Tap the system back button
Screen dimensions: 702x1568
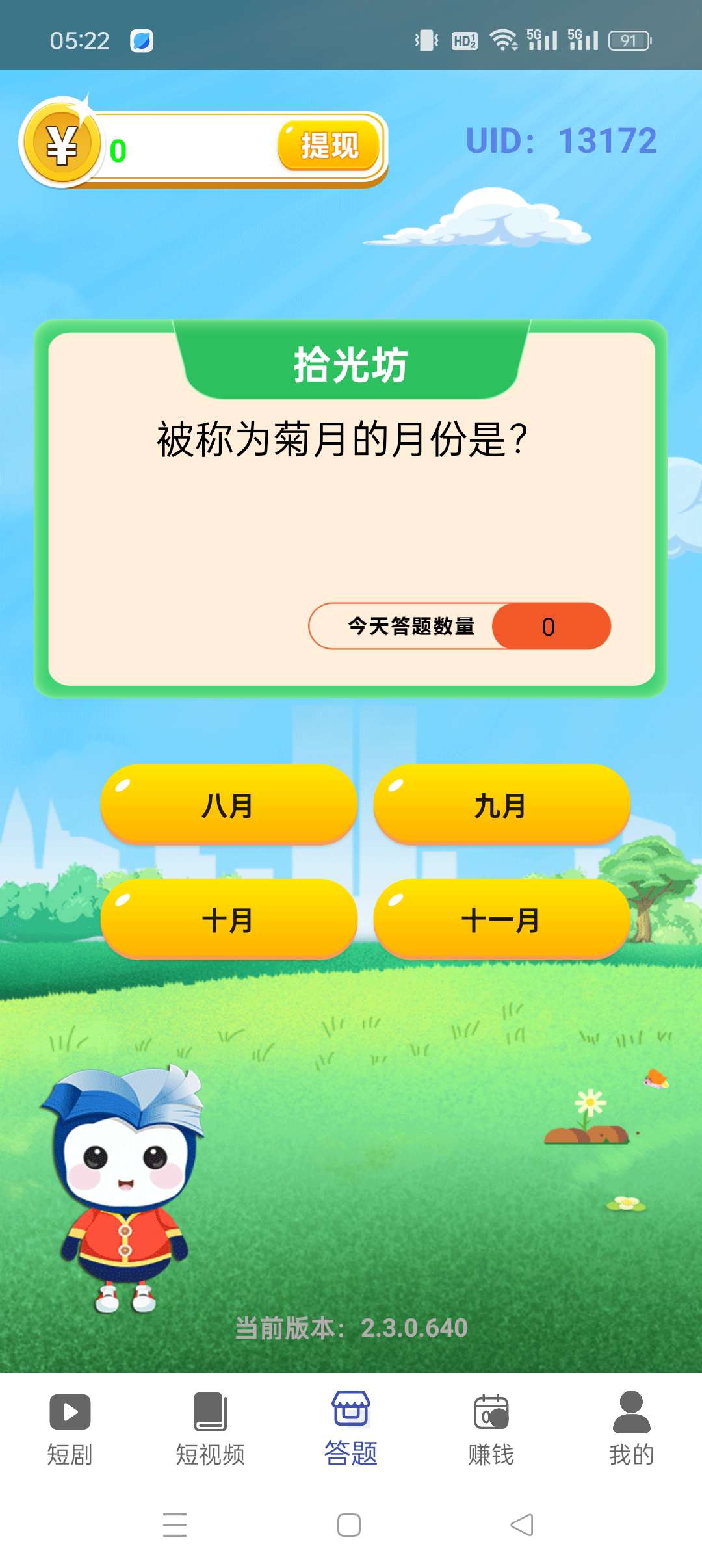(522, 1524)
